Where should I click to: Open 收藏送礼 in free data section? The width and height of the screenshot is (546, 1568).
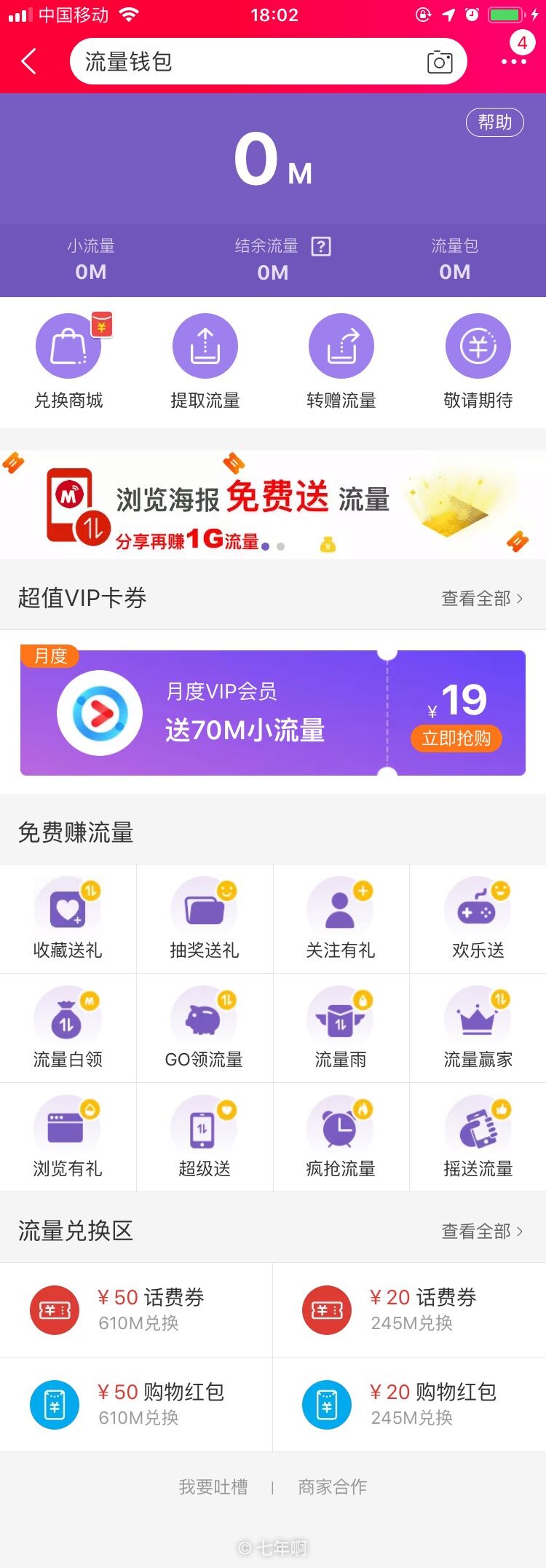pos(68,918)
